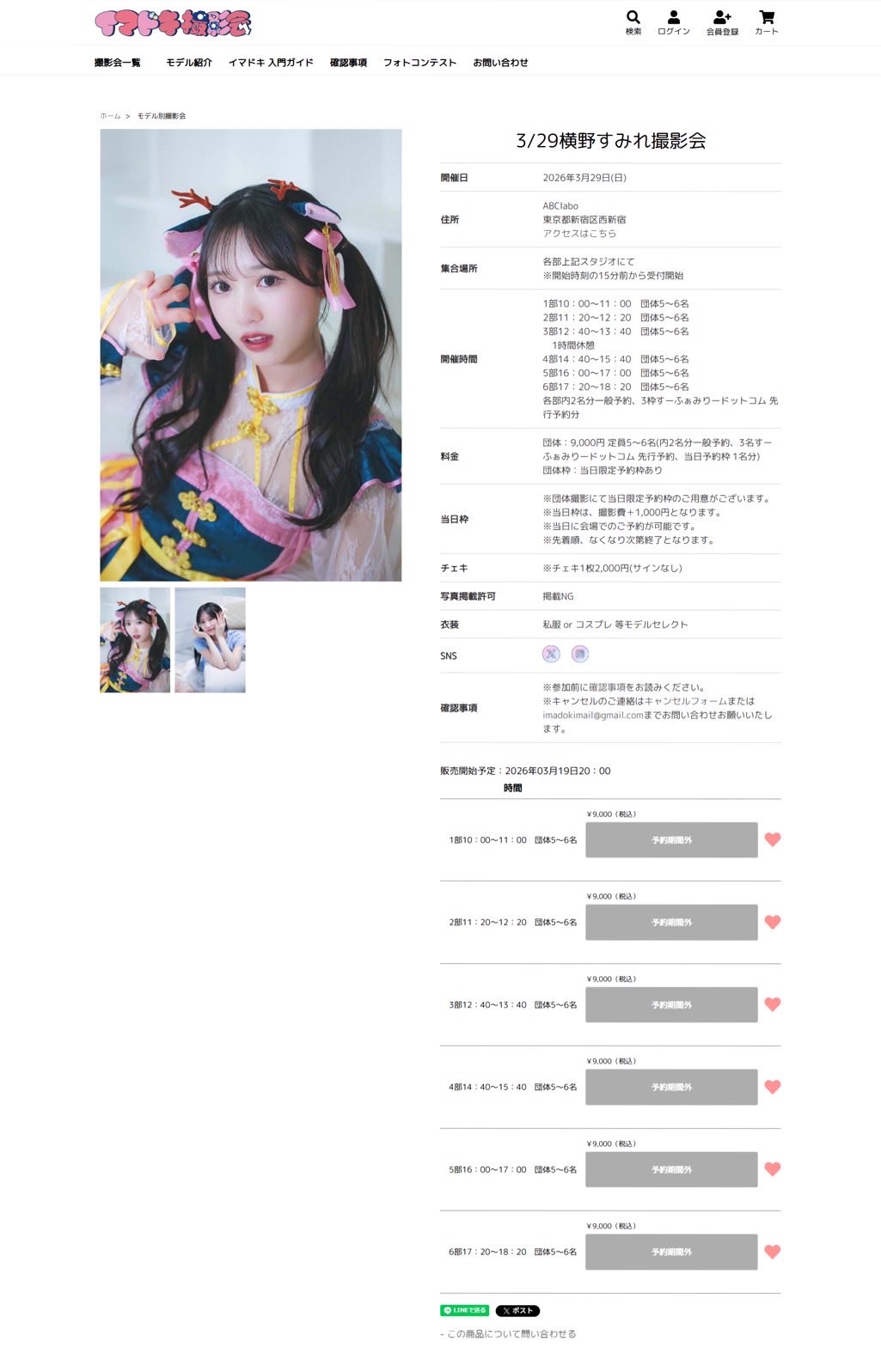
Task: Select the second photo thumbnail
Action: [x=210, y=640]
